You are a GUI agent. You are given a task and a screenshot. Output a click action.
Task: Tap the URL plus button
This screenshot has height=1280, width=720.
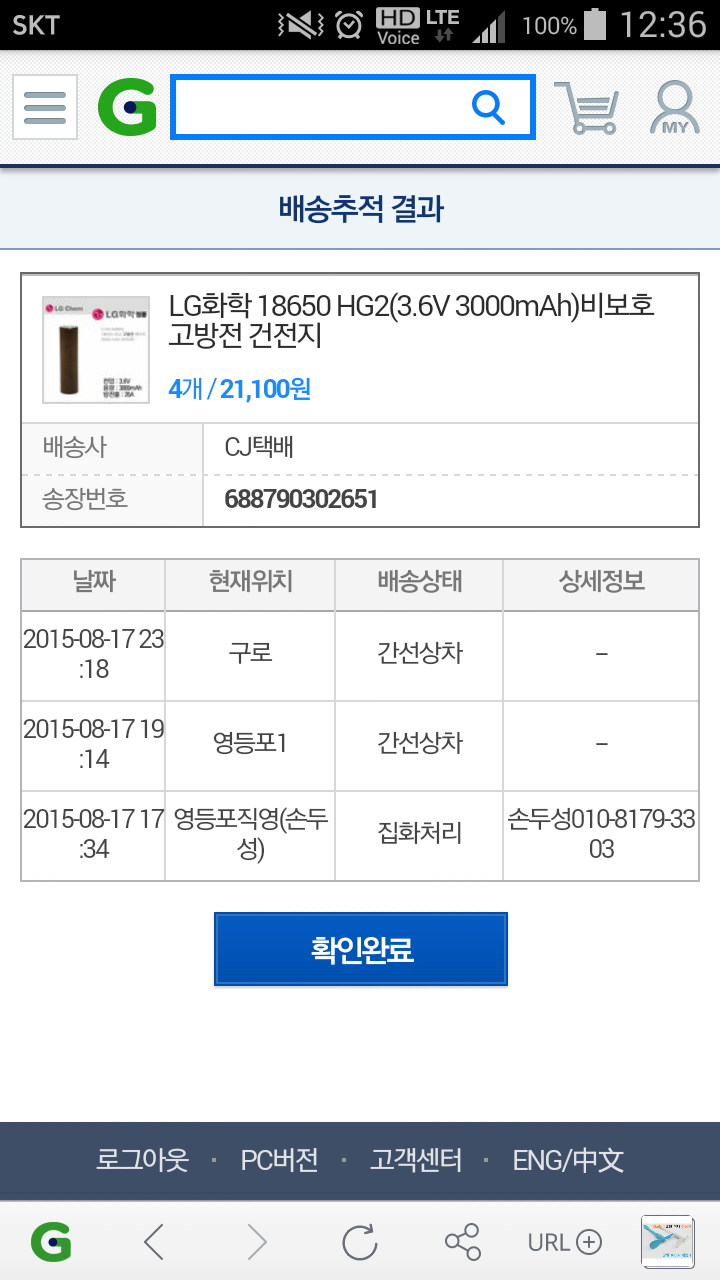coord(565,1242)
